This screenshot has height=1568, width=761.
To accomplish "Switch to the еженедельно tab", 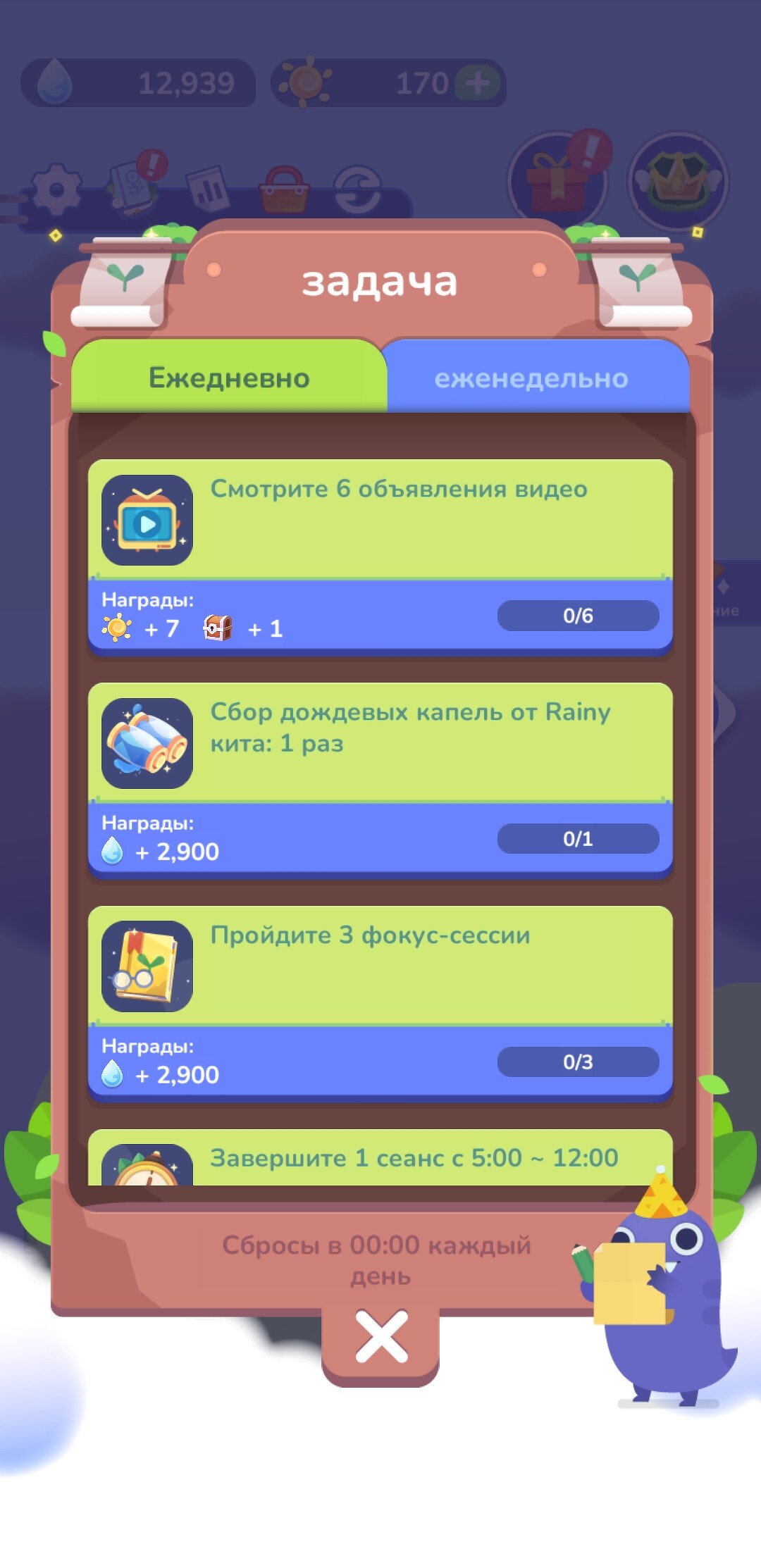I will (531, 378).
